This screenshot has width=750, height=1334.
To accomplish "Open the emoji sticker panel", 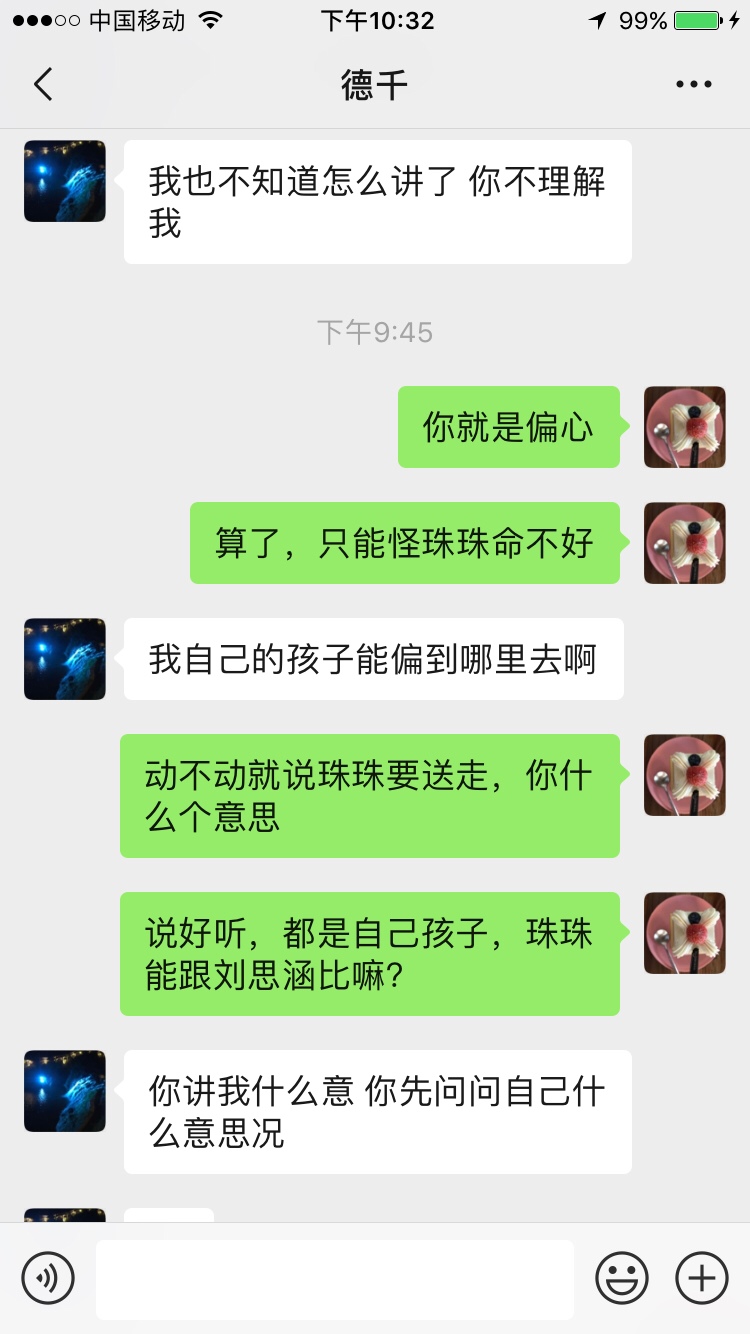I will click(621, 1278).
